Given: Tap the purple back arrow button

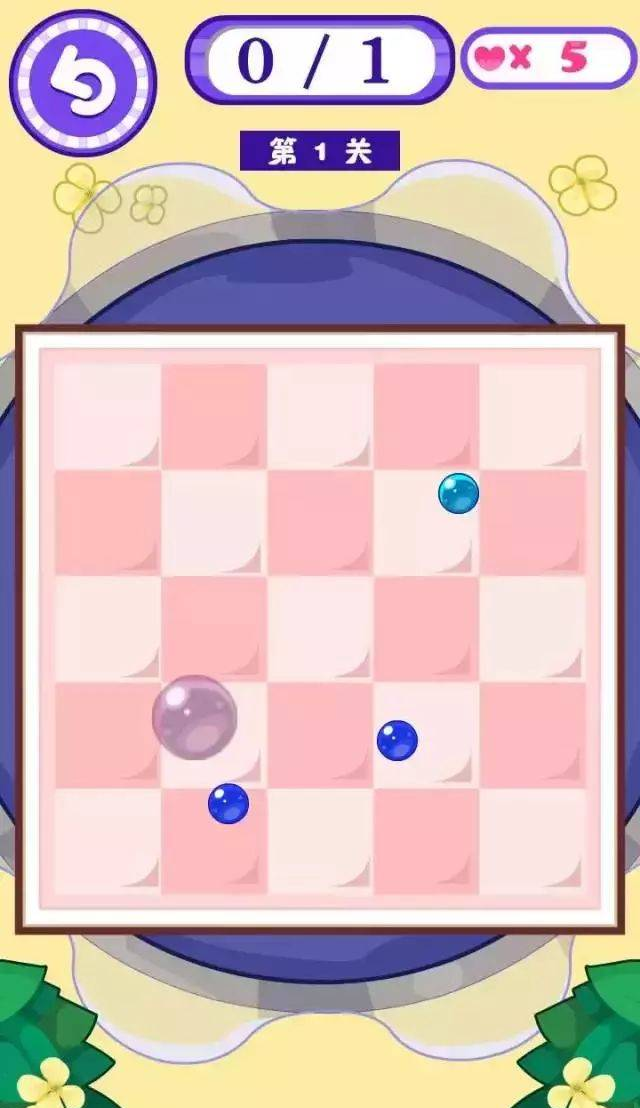Looking at the screenshot, I should click(83, 83).
